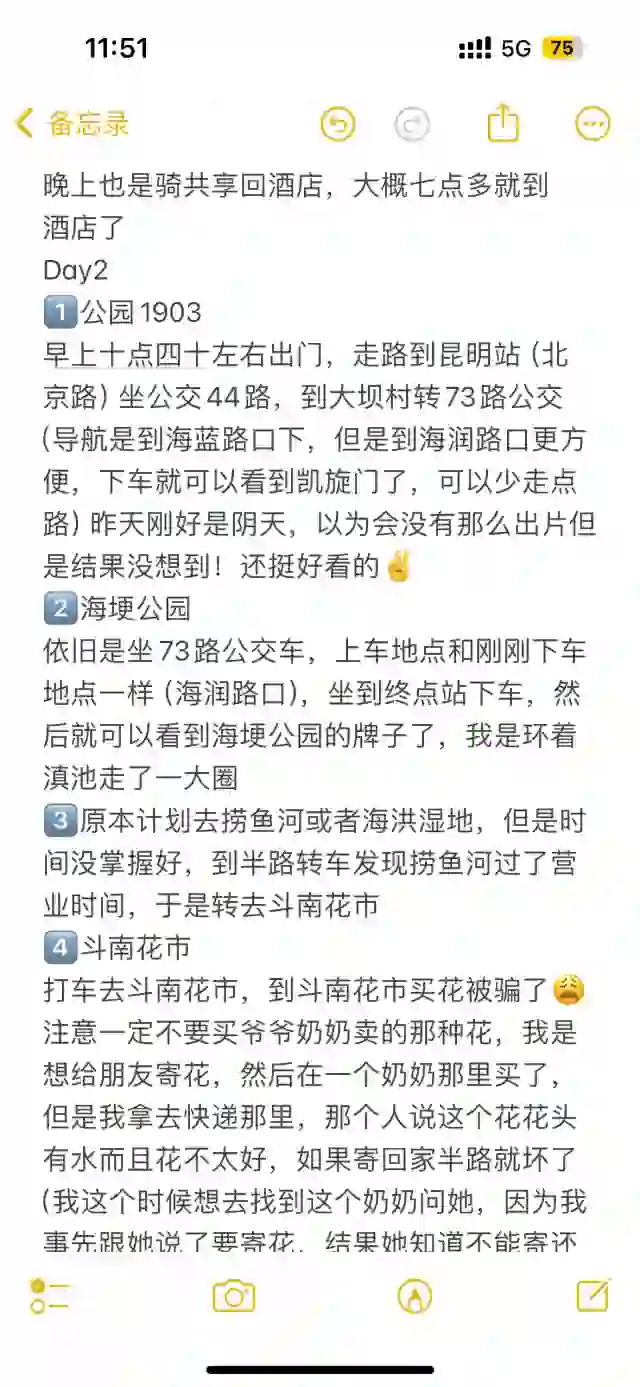Compose a new note
Viewport: 640px width, 1387px height.
593,1295
